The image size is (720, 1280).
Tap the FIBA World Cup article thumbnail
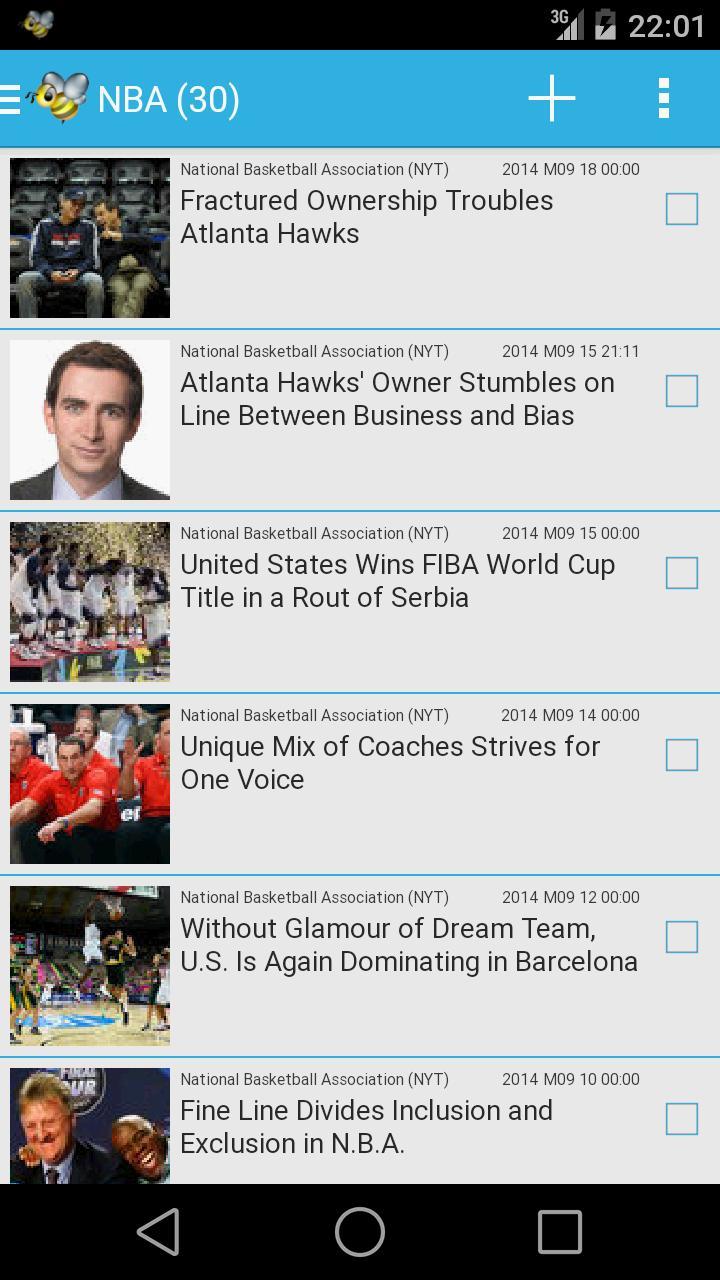89,602
